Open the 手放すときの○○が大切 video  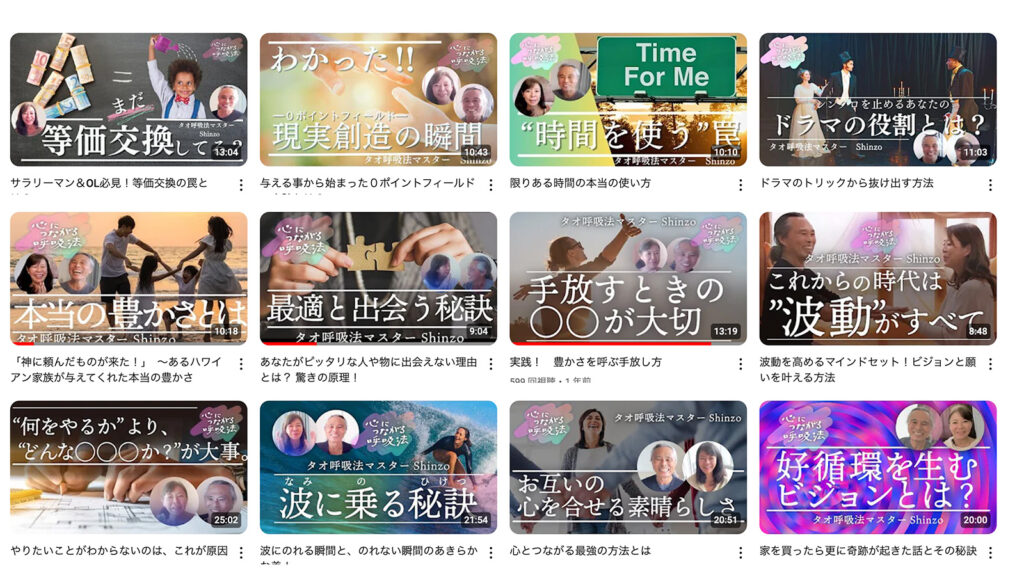coord(628,278)
